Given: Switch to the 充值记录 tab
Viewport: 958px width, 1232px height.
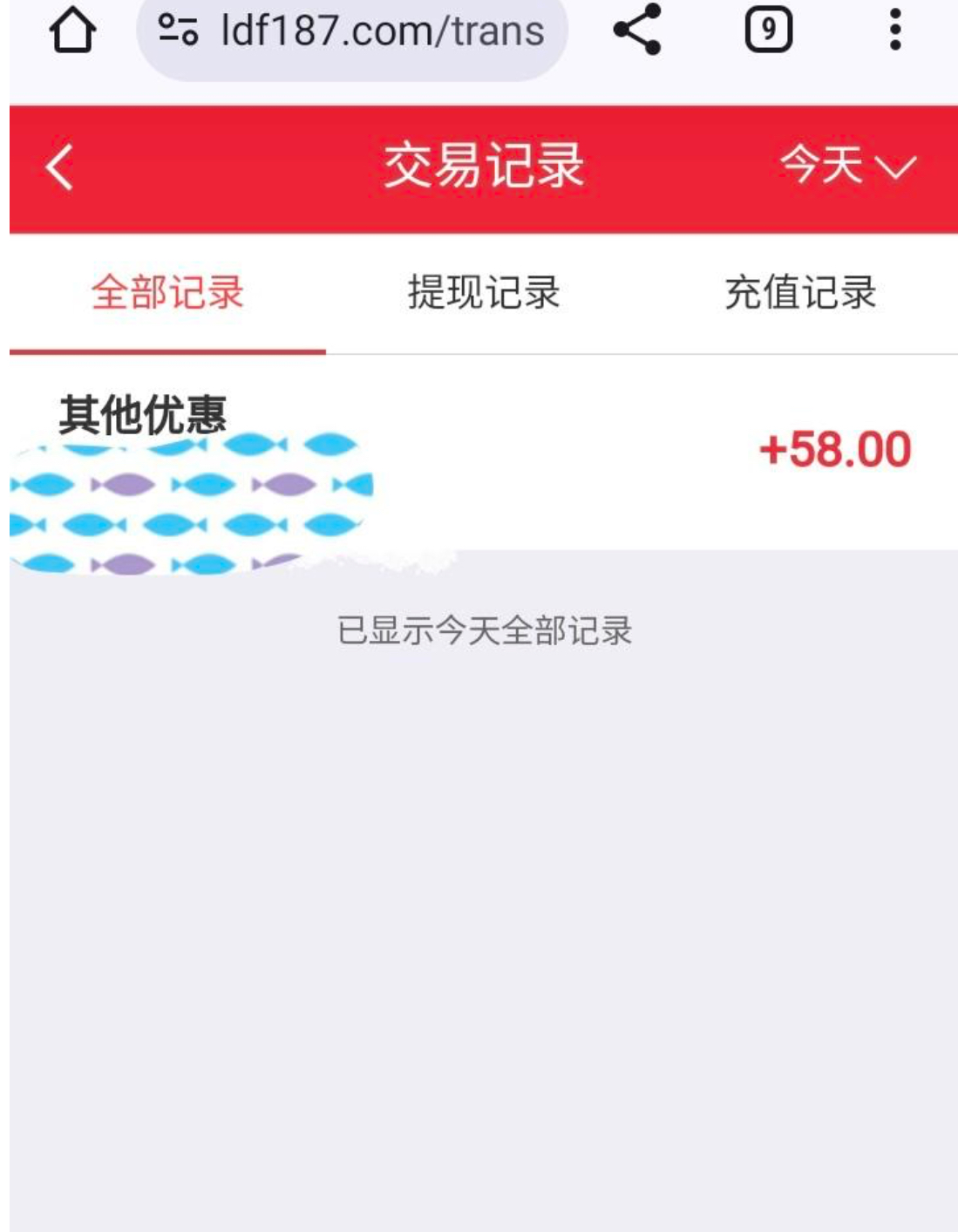Looking at the screenshot, I should coord(800,293).
